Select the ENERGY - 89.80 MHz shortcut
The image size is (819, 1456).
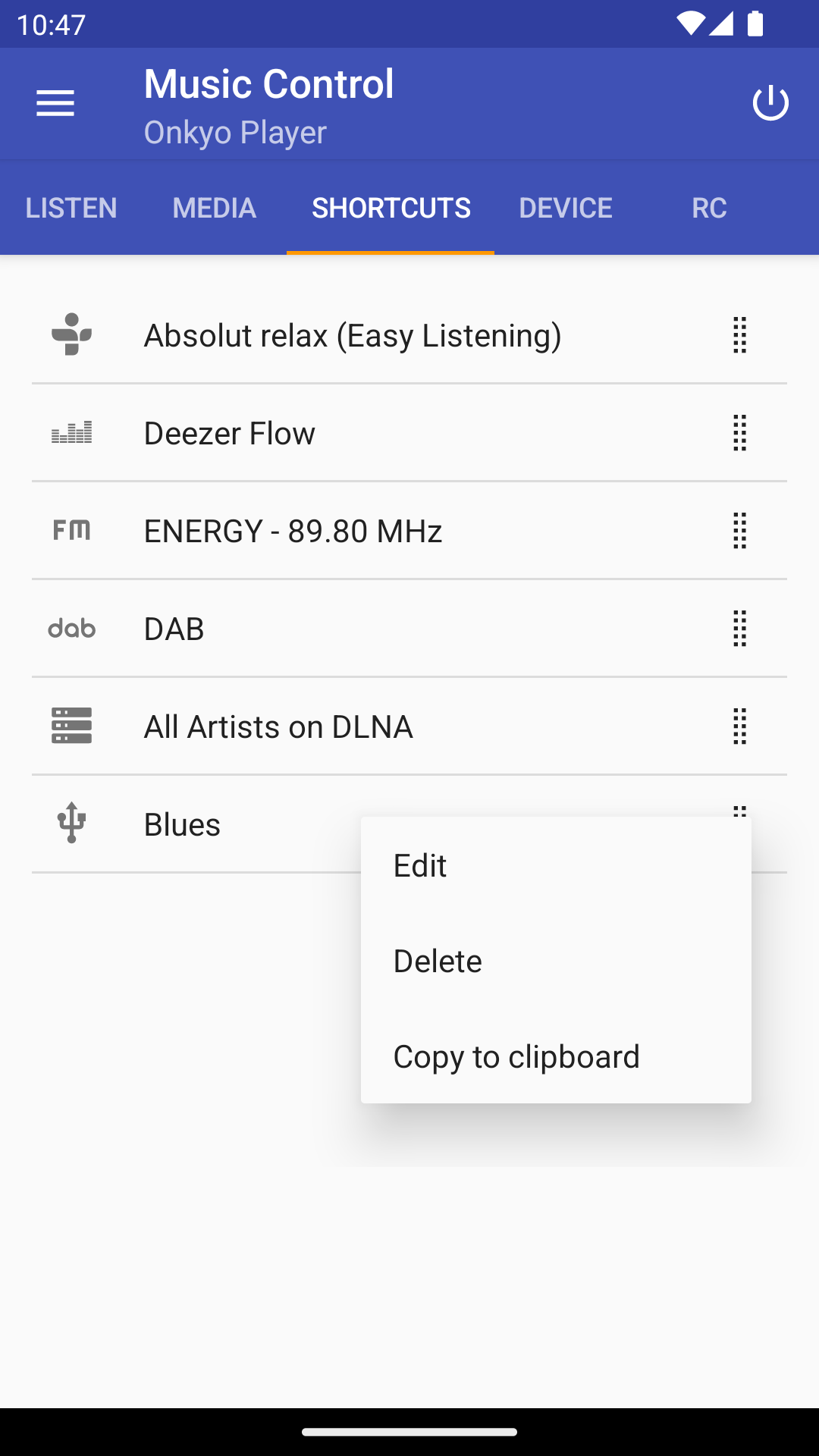tap(409, 531)
